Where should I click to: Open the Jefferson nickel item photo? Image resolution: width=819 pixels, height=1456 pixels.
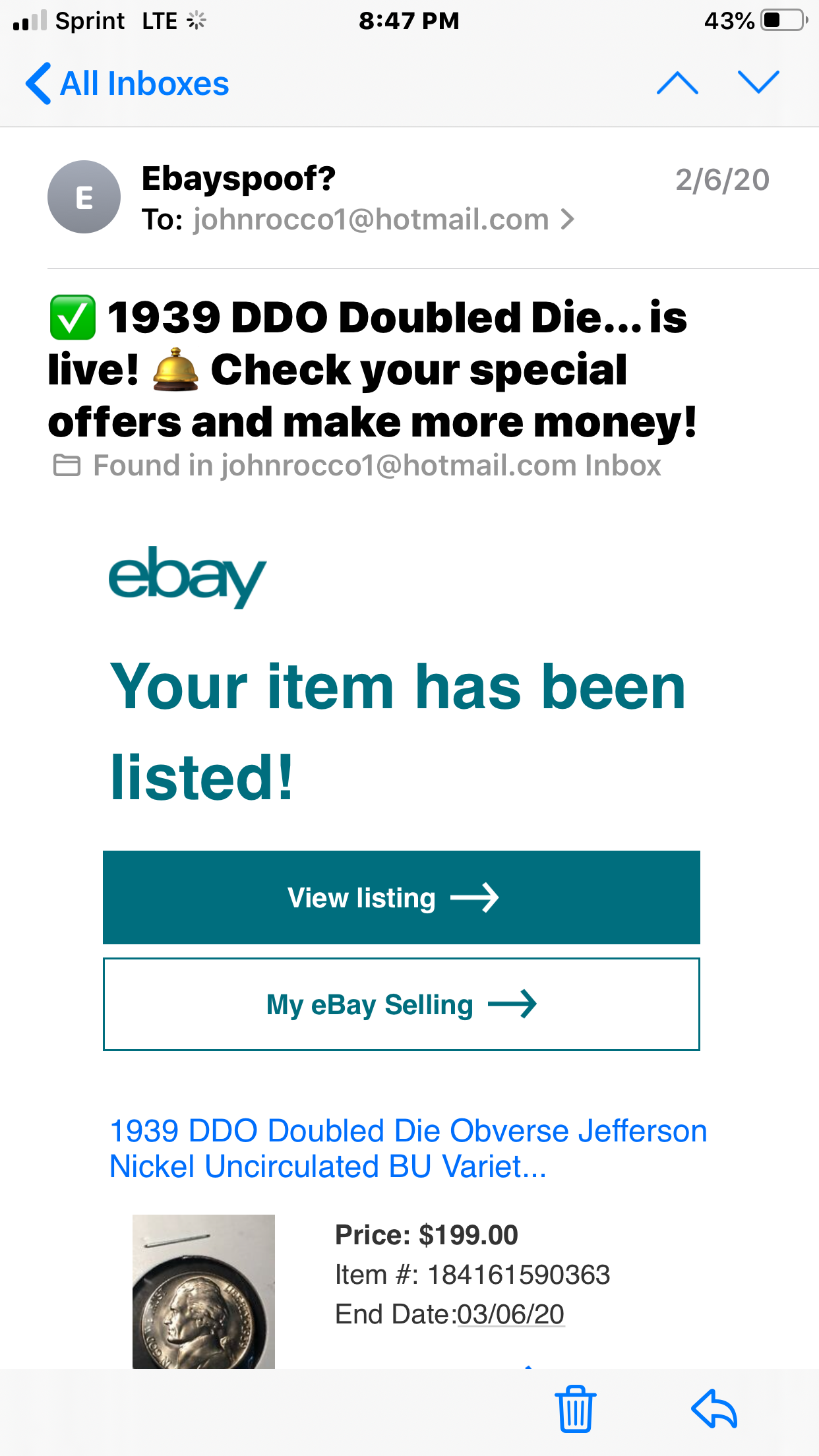pos(203,1290)
